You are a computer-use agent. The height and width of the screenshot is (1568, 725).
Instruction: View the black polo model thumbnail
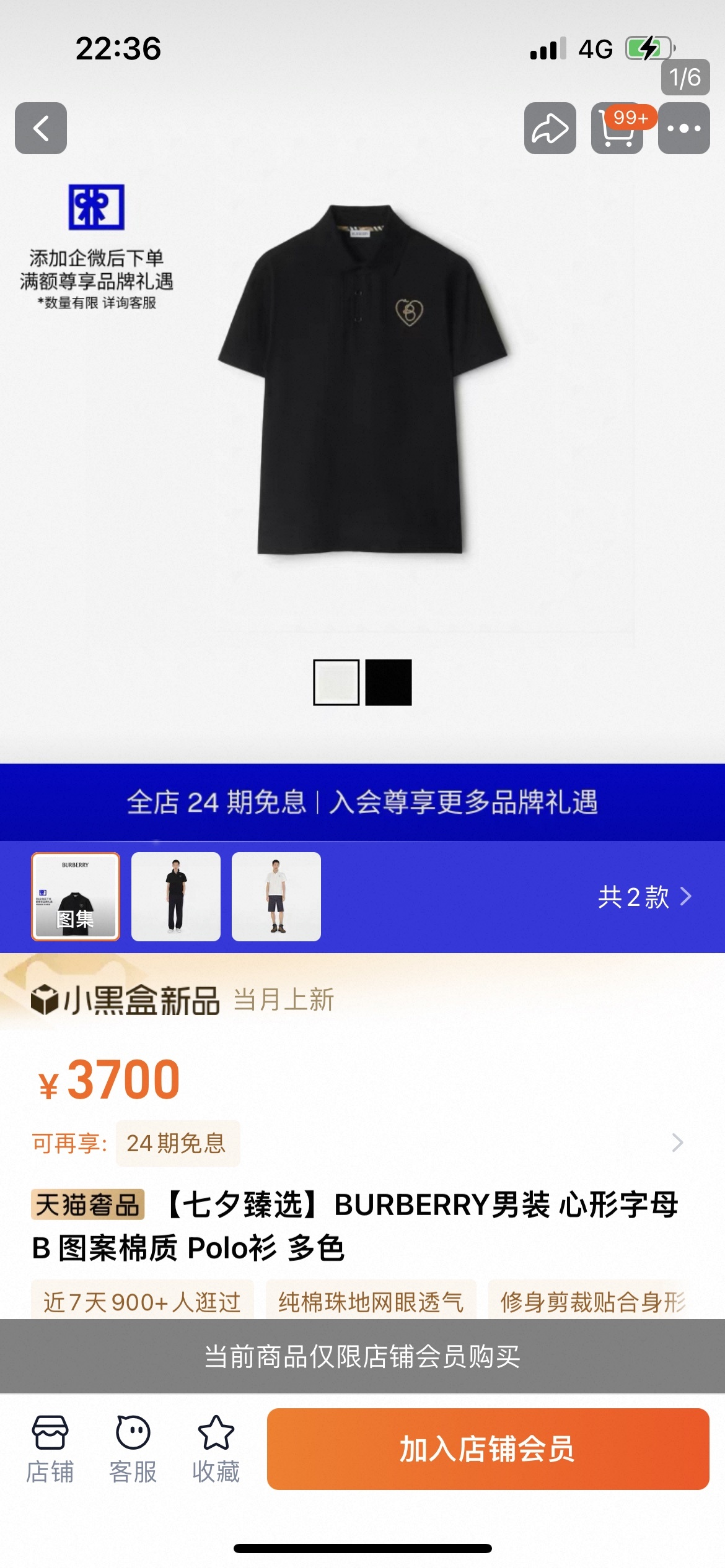coord(176,896)
